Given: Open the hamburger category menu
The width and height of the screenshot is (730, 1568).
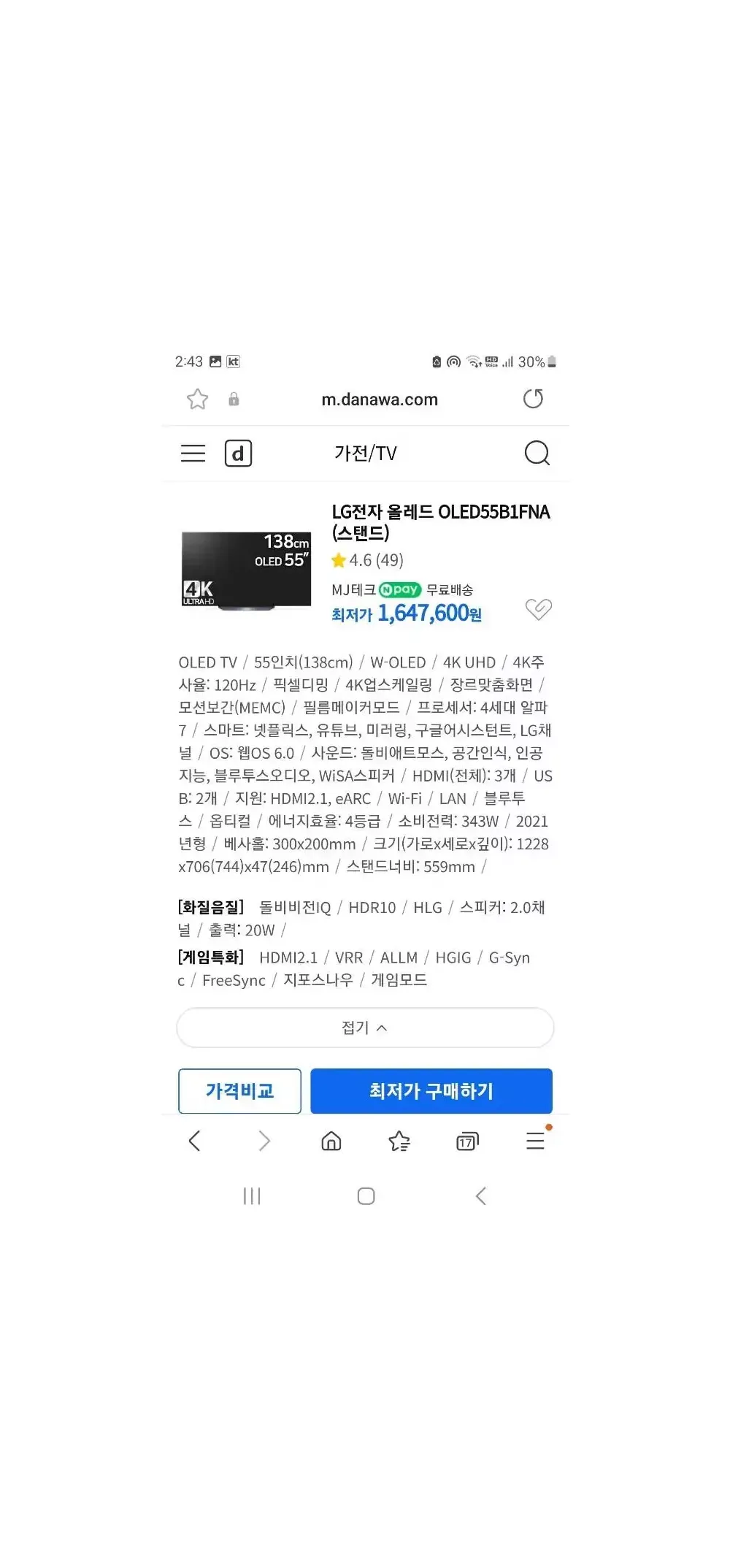Looking at the screenshot, I should (193, 454).
